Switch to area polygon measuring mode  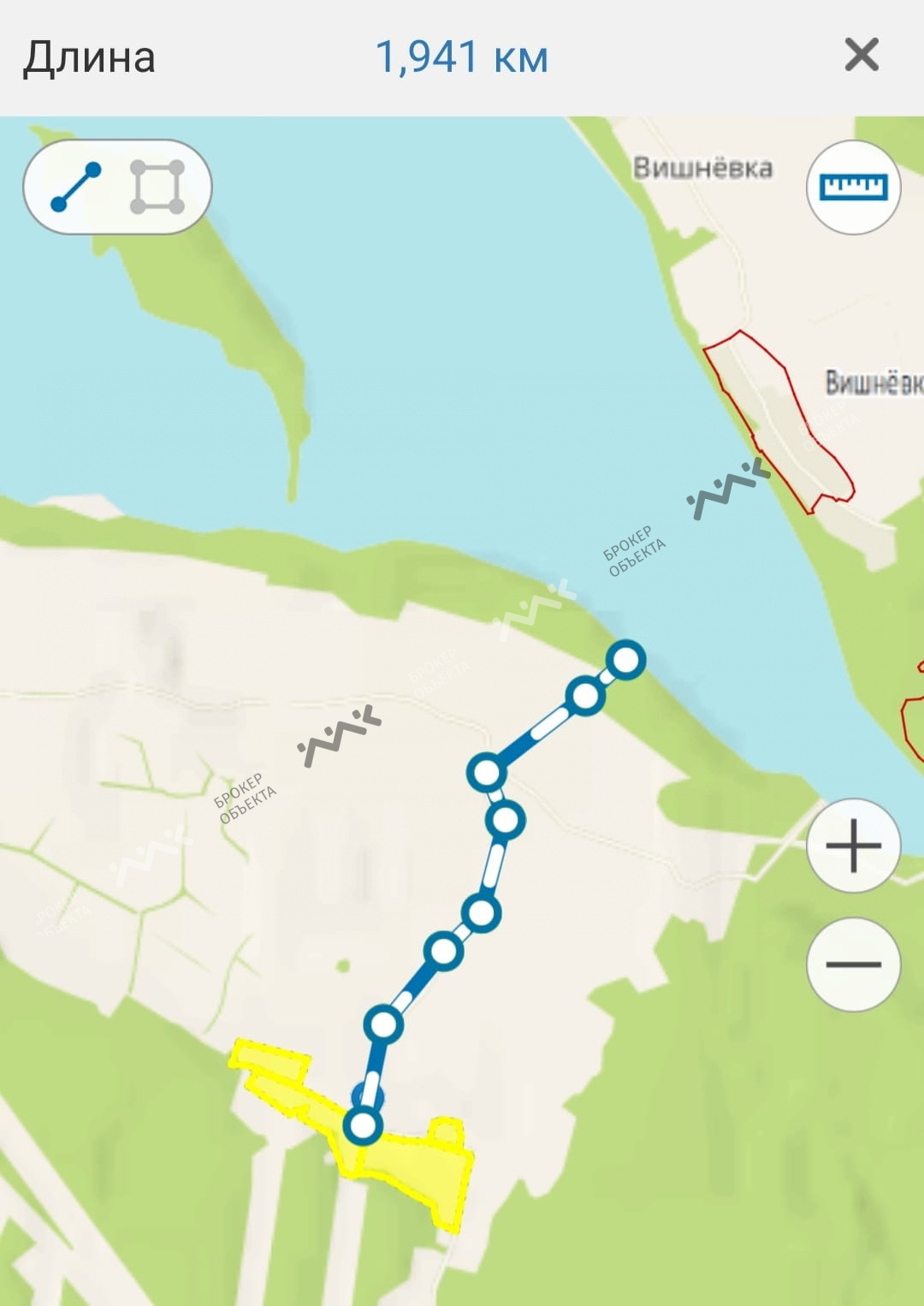[x=157, y=187]
